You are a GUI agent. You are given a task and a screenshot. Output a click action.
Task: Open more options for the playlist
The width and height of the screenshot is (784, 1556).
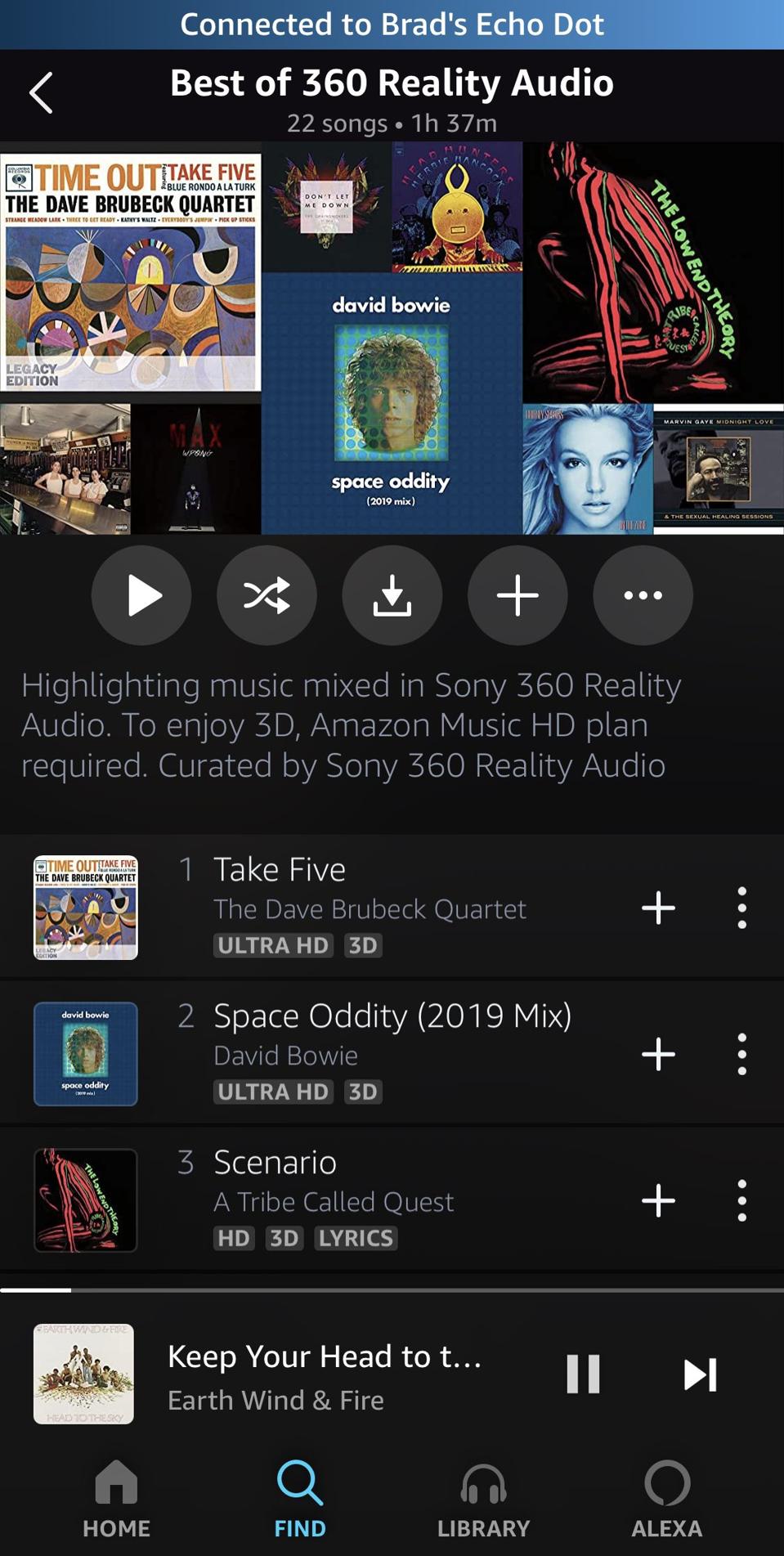pyautogui.click(x=643, y=595)
